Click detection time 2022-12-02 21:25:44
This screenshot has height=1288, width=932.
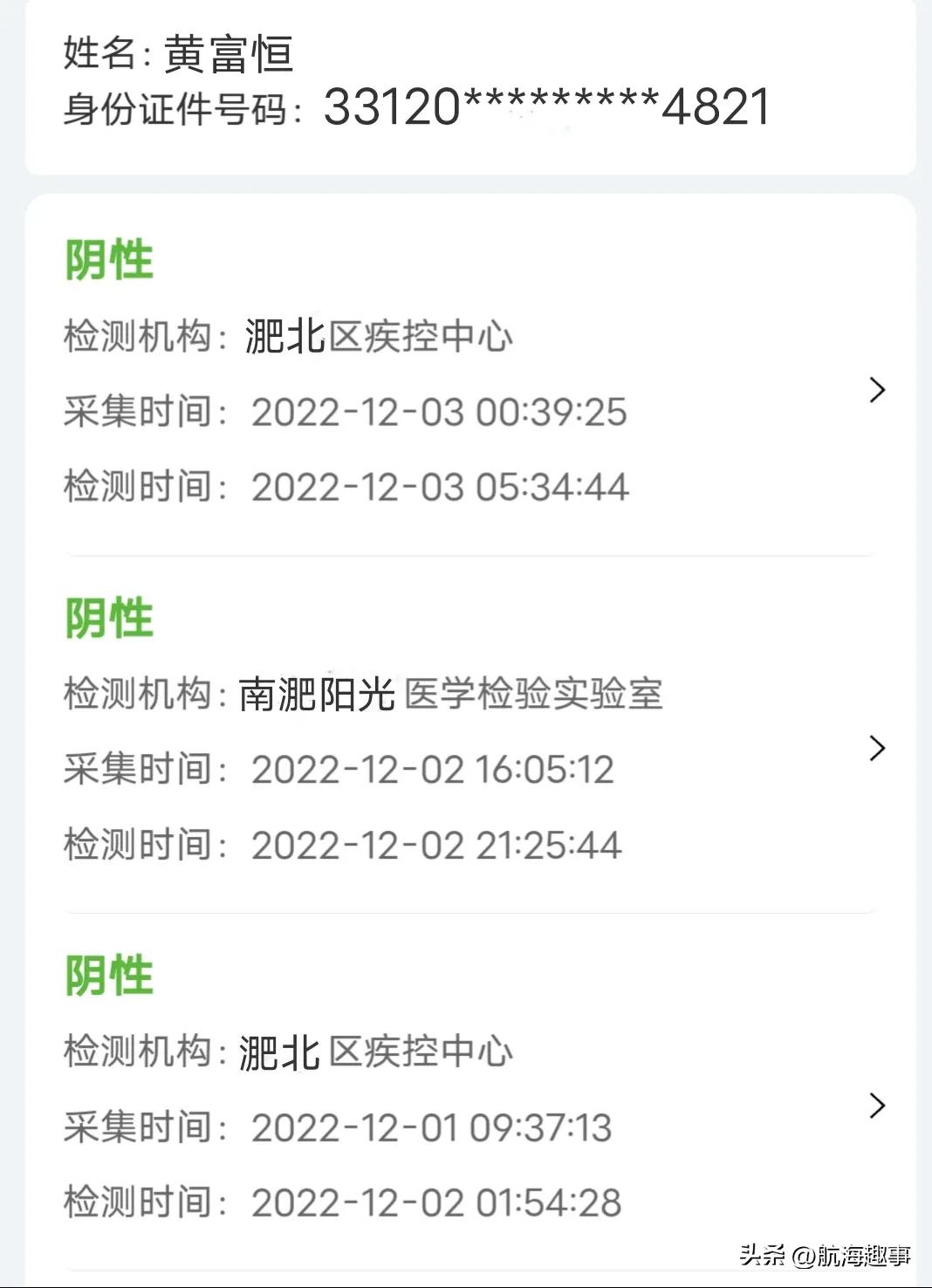pyautogui.click(x=435, y=845)
